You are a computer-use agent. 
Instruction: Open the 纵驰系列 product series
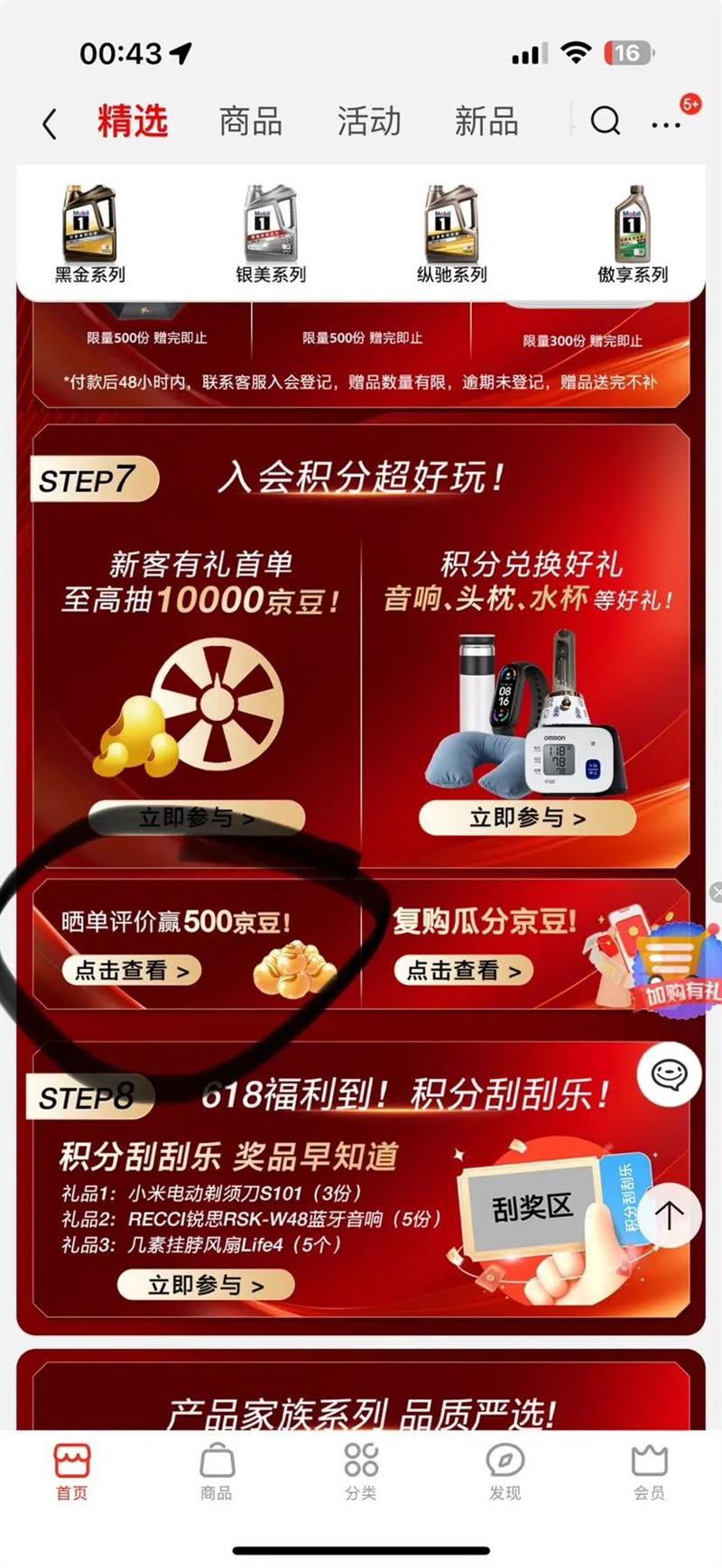tap(451, 235)
